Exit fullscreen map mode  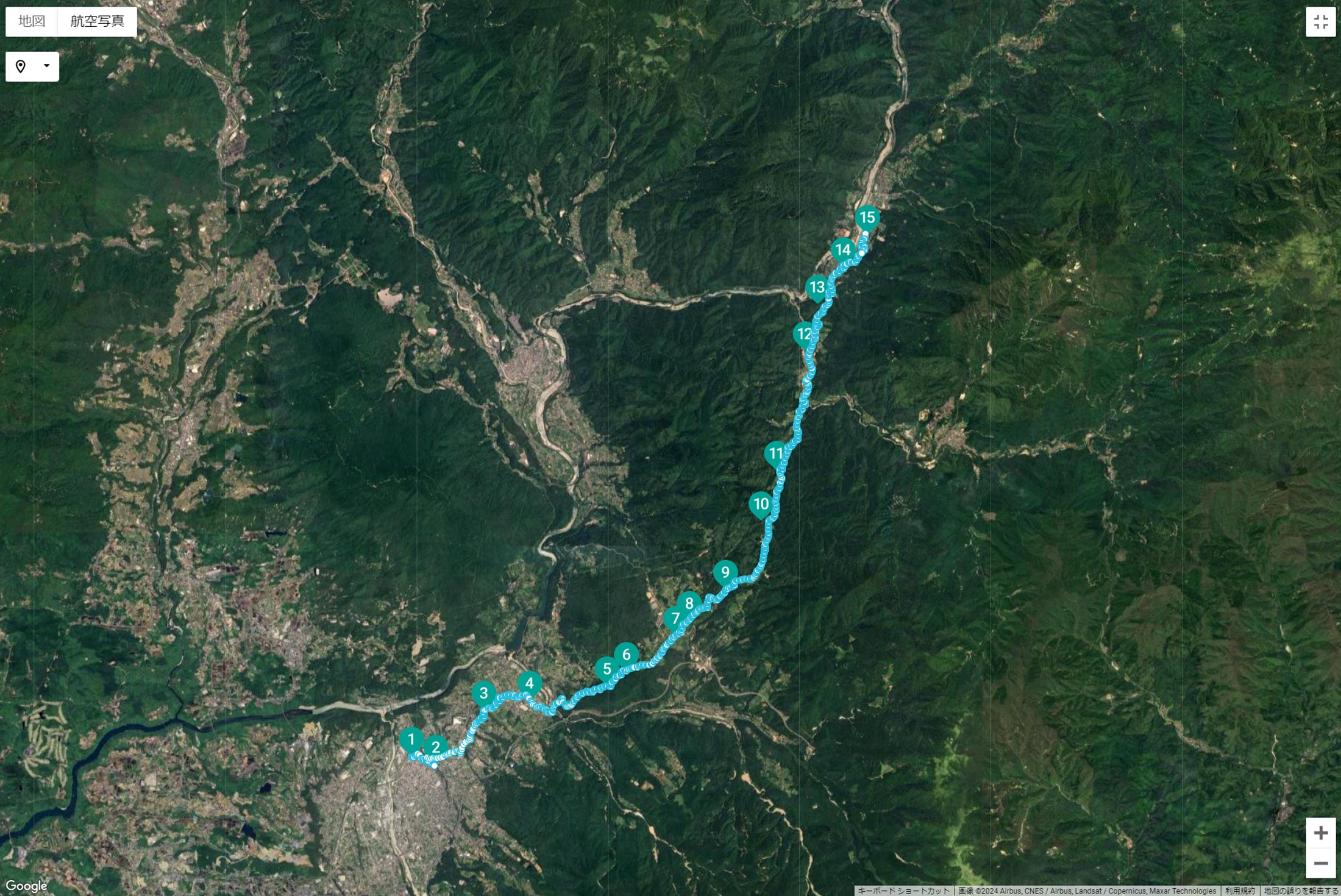(x=1320, y=22)
